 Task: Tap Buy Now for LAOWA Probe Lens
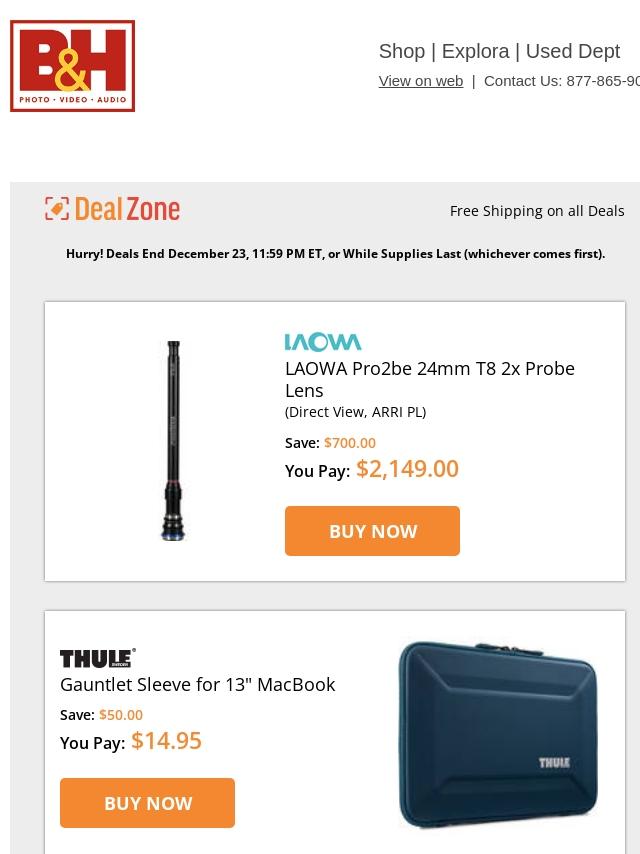pyautogui.click(x=372, y=531)
